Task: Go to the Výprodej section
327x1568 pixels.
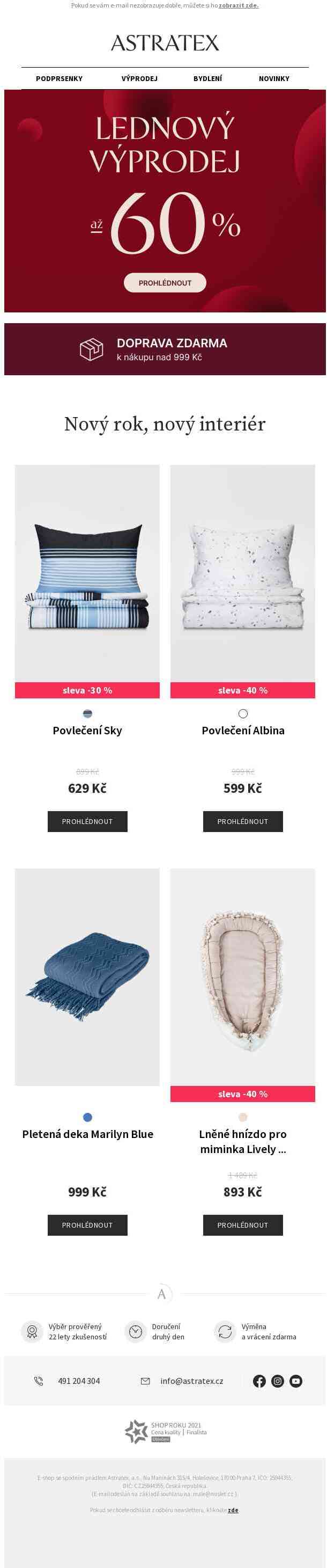Action: click(x=139, y=78)
